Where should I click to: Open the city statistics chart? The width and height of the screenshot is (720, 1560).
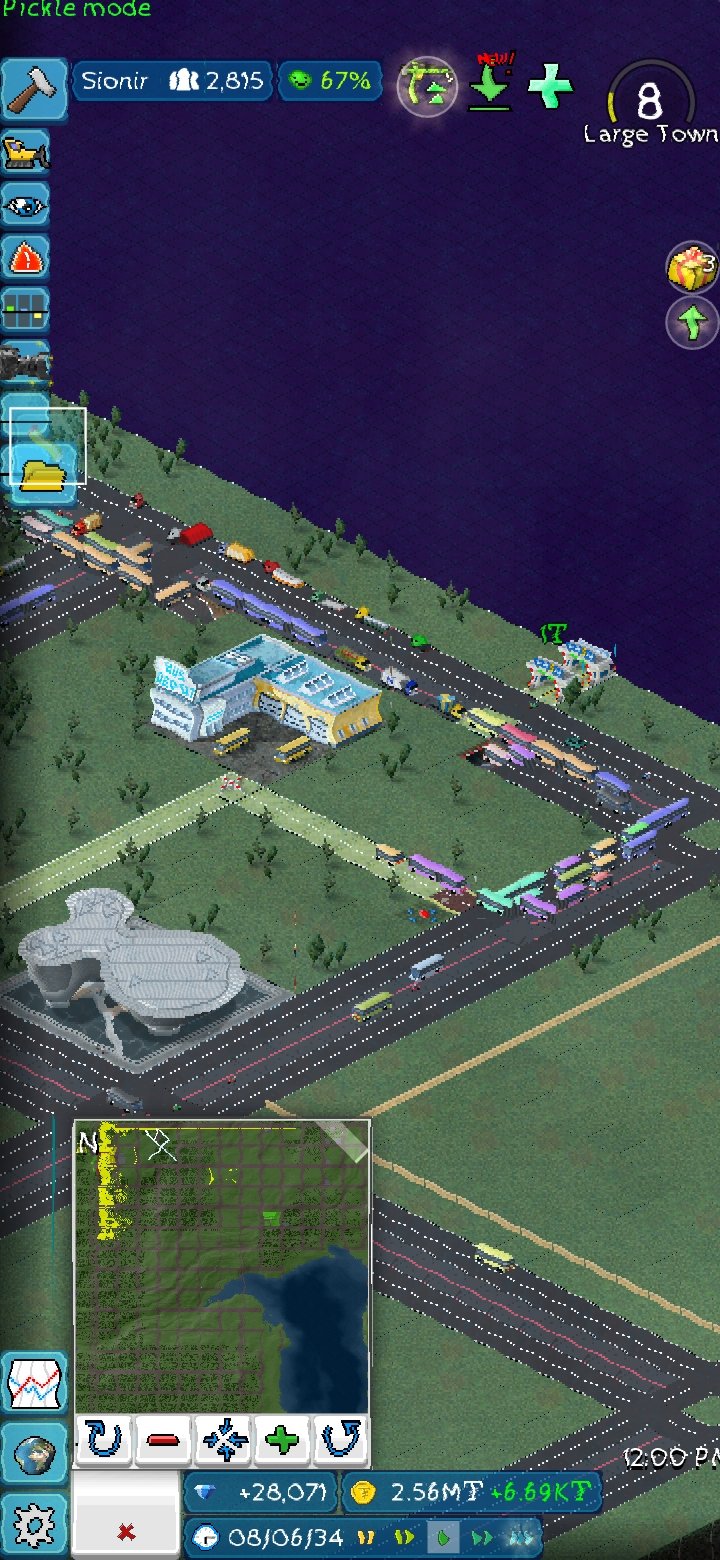pos(34,1383)
